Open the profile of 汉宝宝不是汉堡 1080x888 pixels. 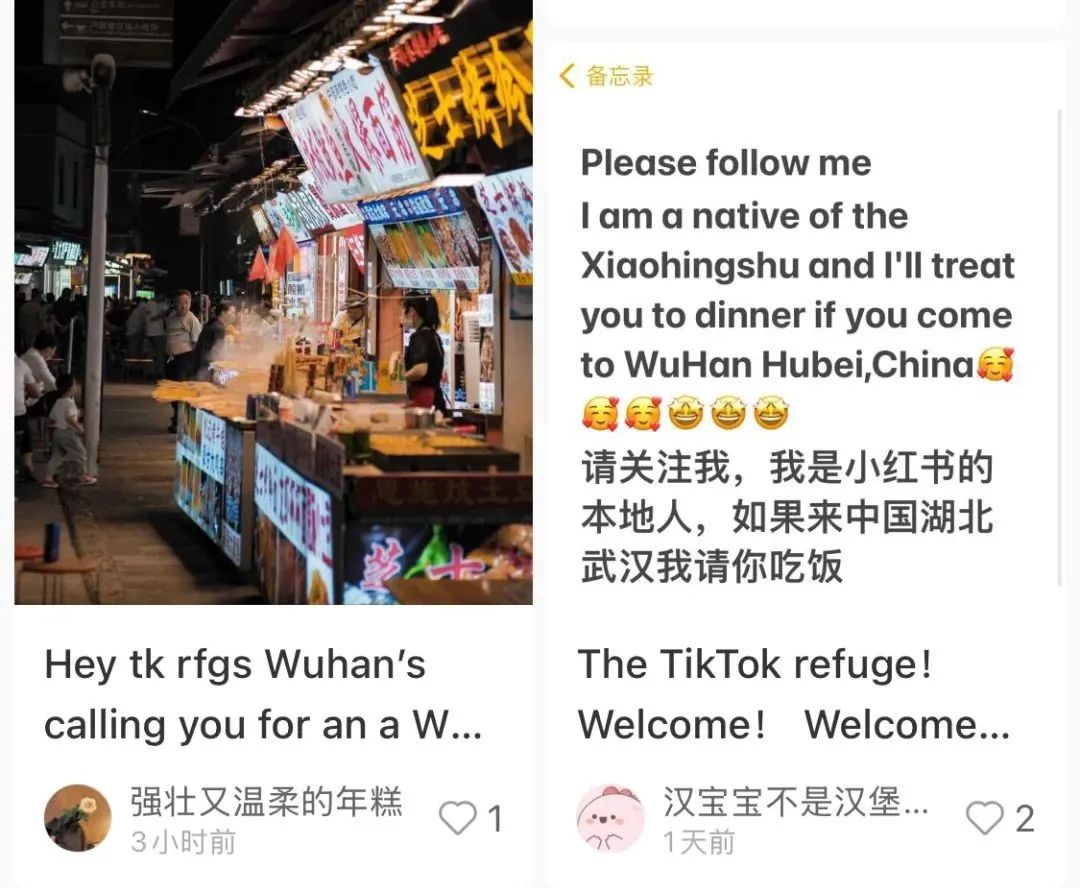610,818
